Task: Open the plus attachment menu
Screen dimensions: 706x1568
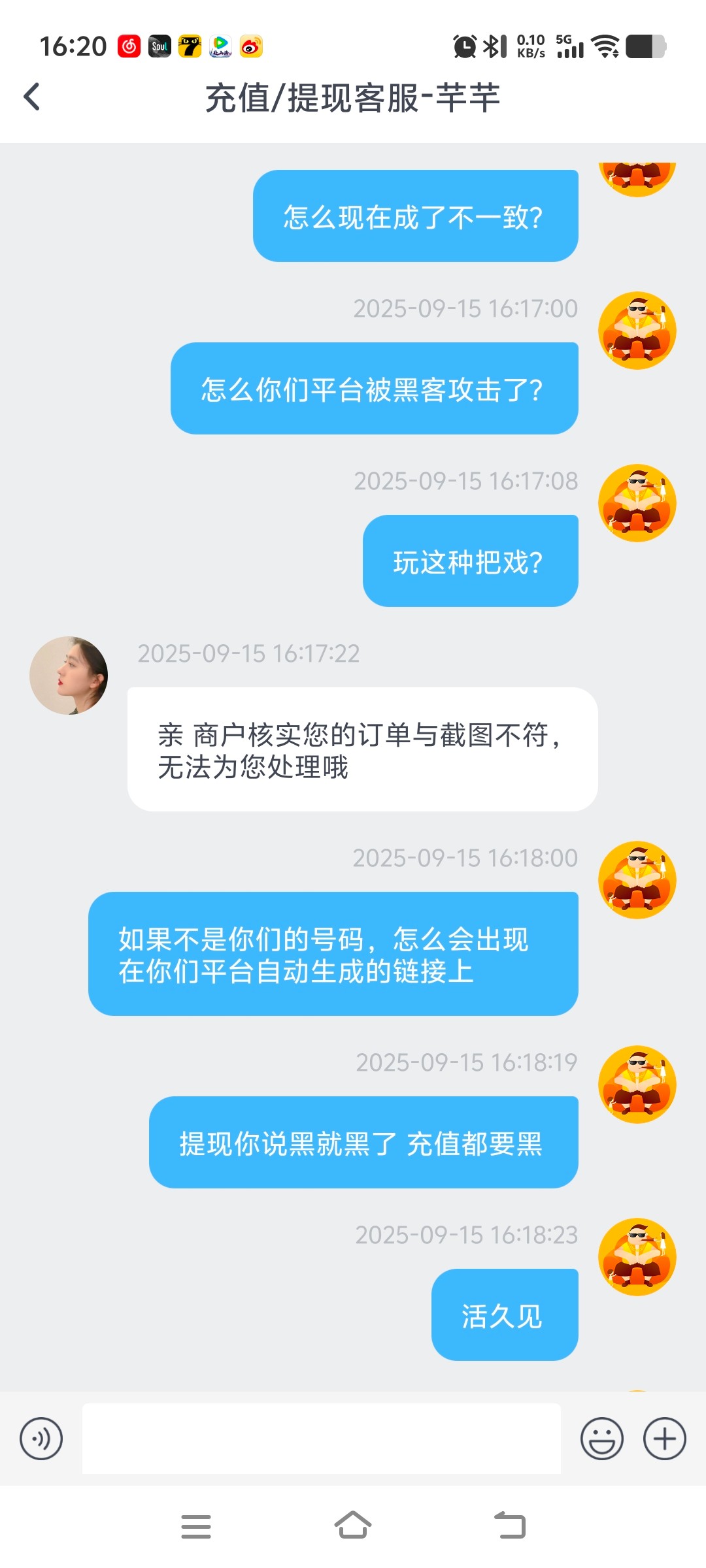Action: click(x=664, y=1438)
